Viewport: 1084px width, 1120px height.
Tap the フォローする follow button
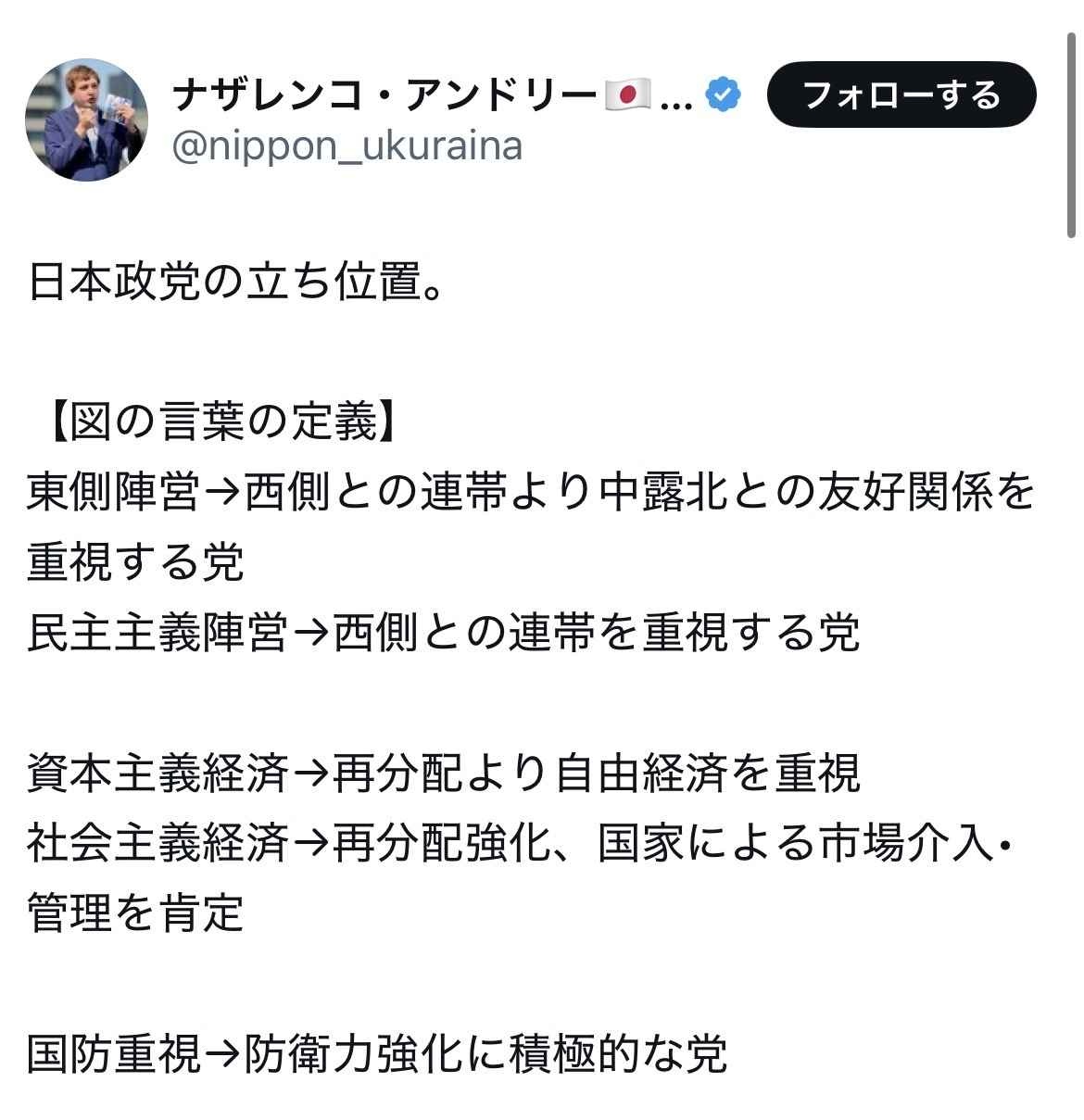(x=901, y=94)
